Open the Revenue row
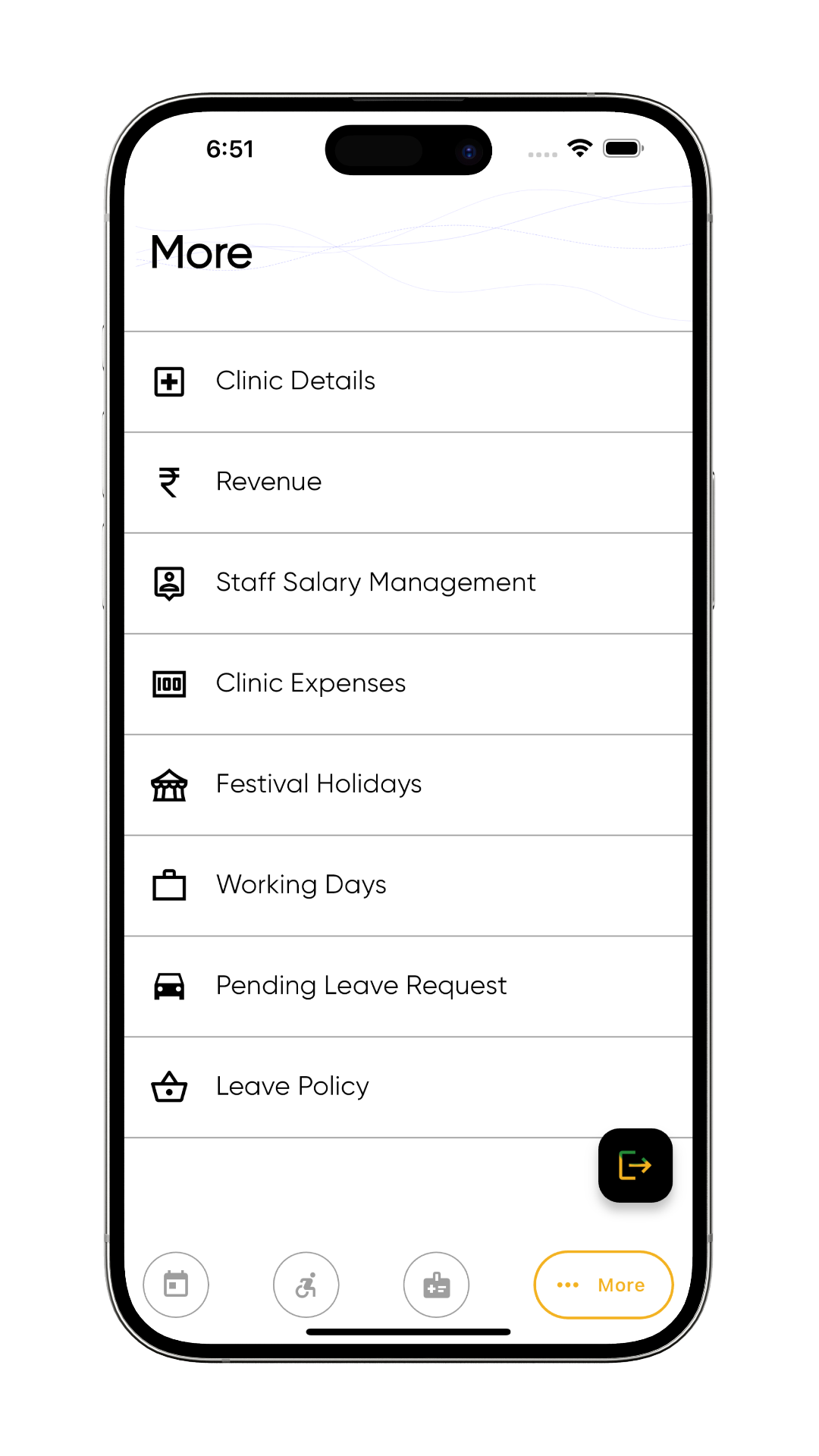 pos(408,482)
